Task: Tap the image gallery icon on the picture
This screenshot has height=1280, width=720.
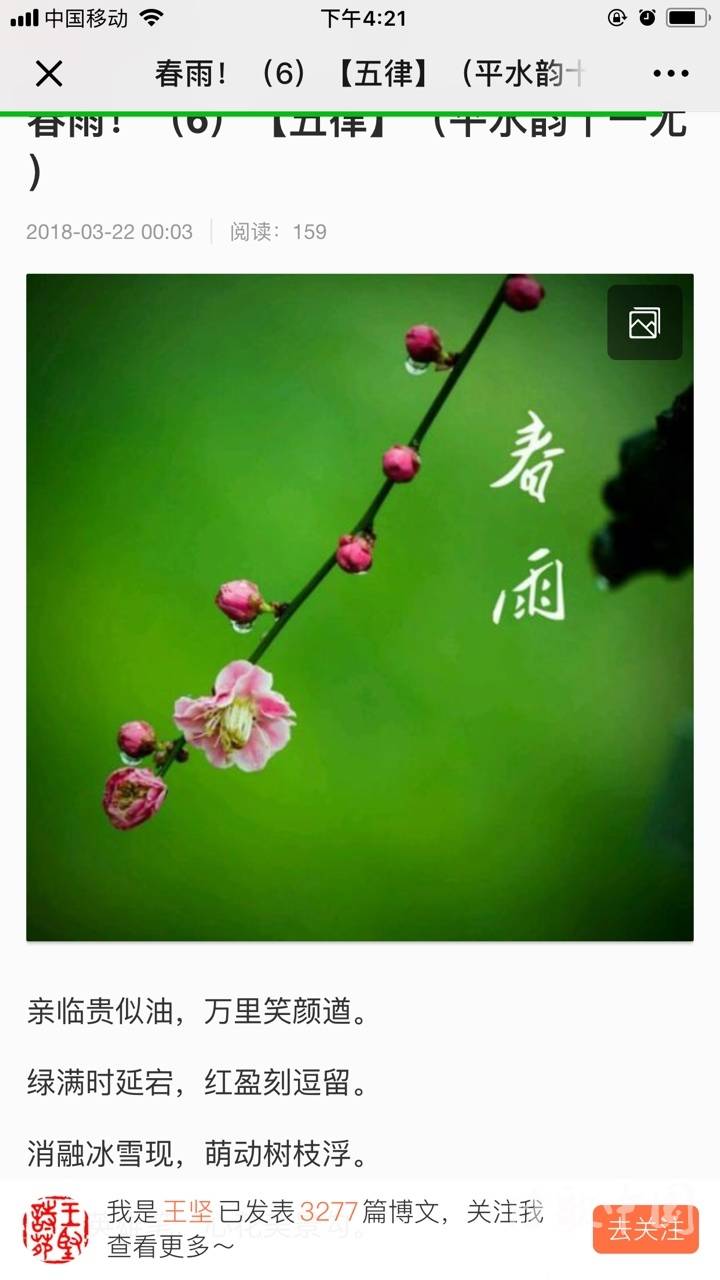Action: [644, 322]
